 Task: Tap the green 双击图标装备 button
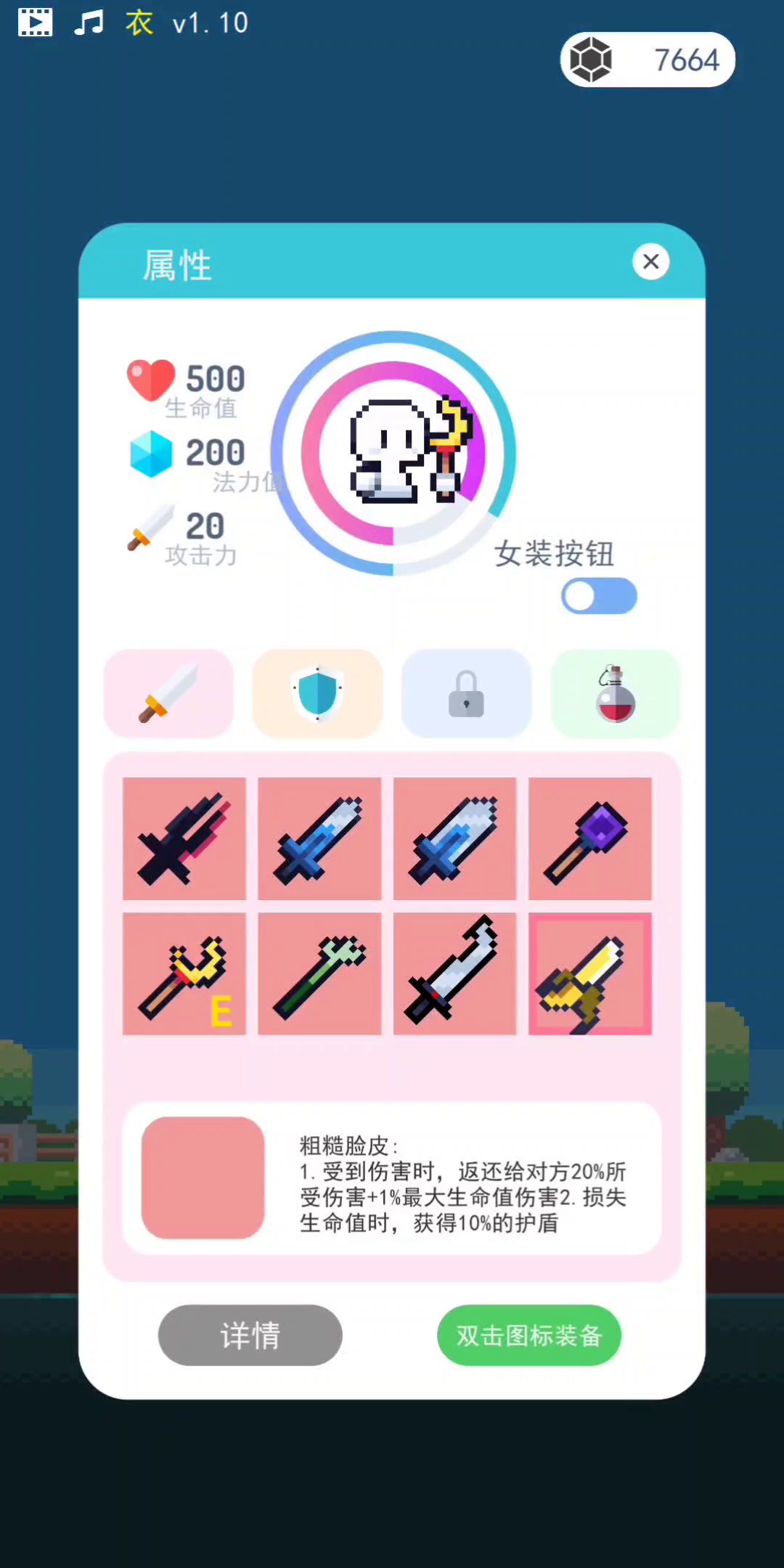(x=529, y=1335)
